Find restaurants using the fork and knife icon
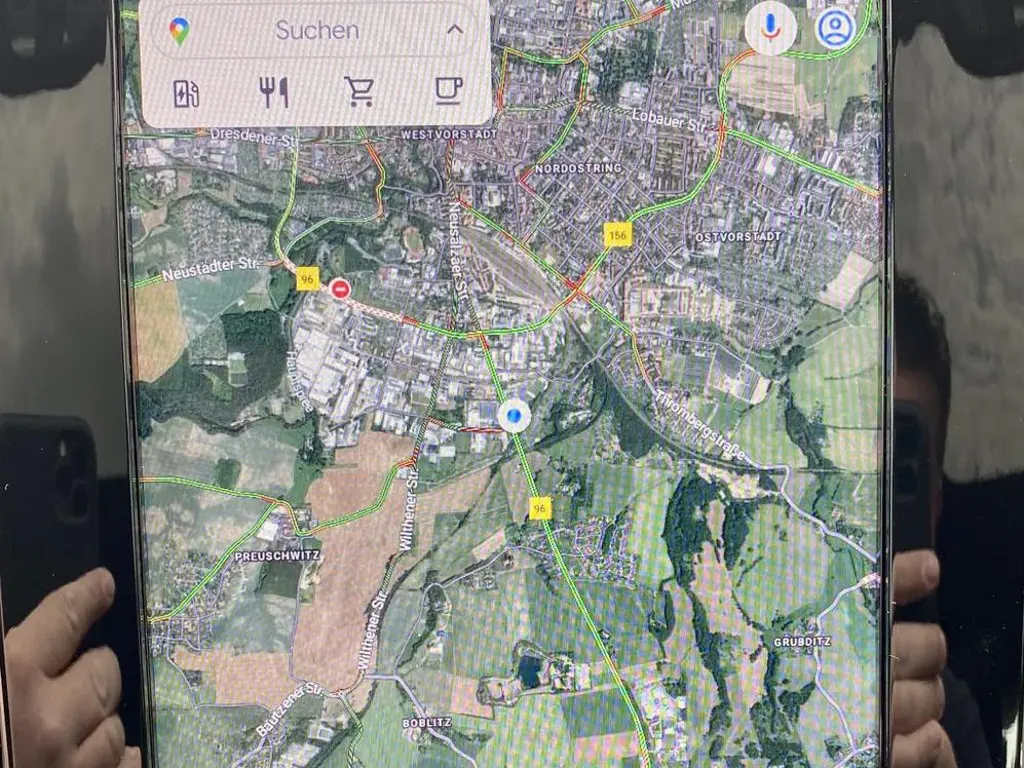1024x768 pixels. [273, 92]
